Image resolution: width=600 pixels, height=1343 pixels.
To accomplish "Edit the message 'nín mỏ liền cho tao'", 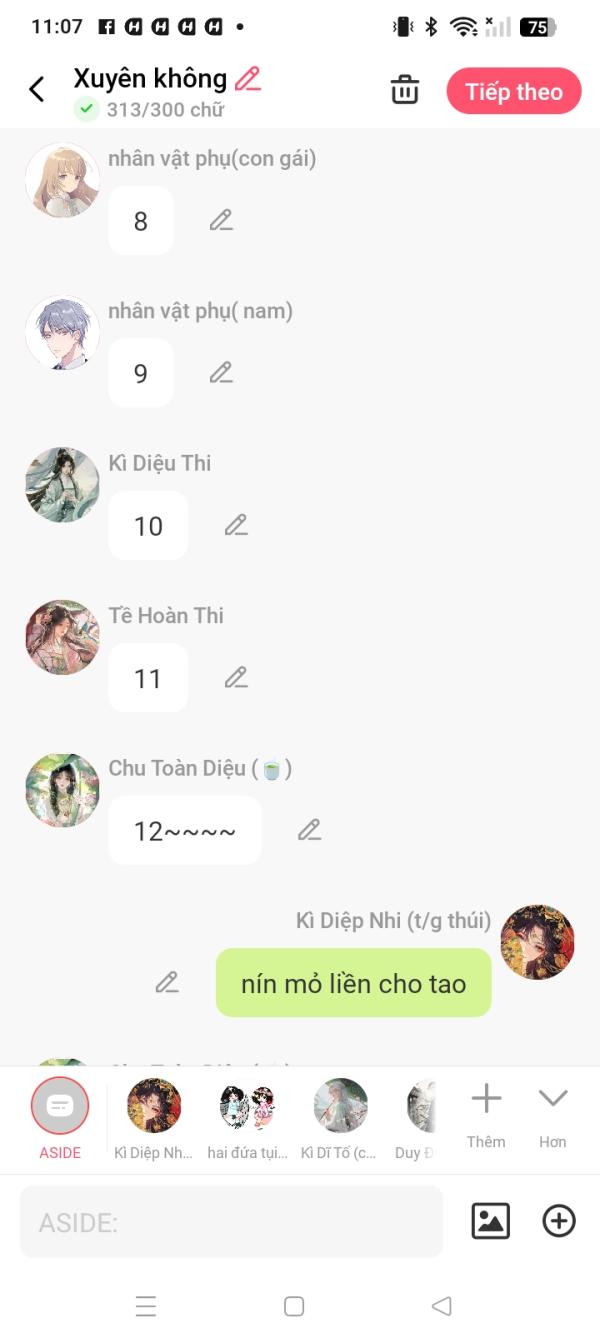I will click(167, 983).
